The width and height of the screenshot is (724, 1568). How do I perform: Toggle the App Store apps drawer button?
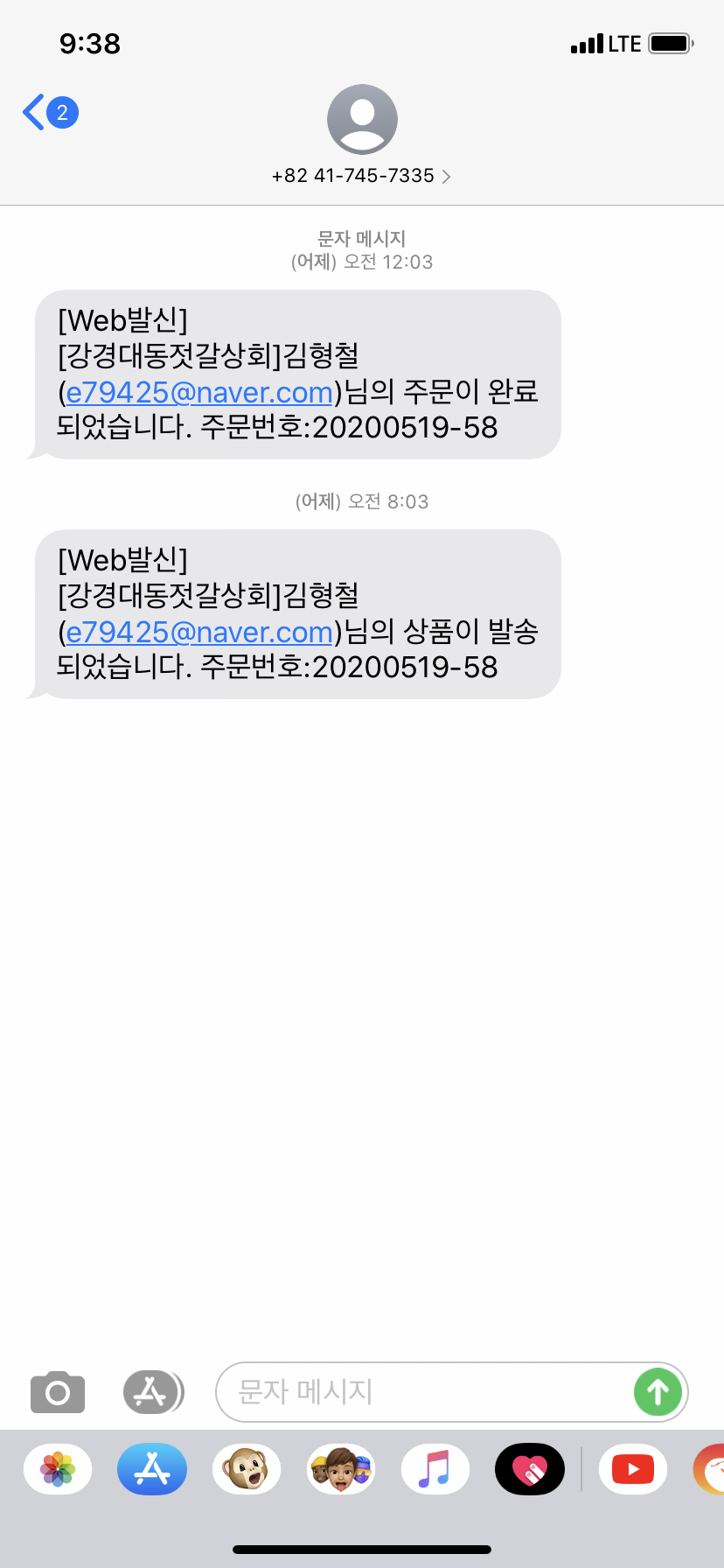pyautogui.click(x=152, y=1391)
